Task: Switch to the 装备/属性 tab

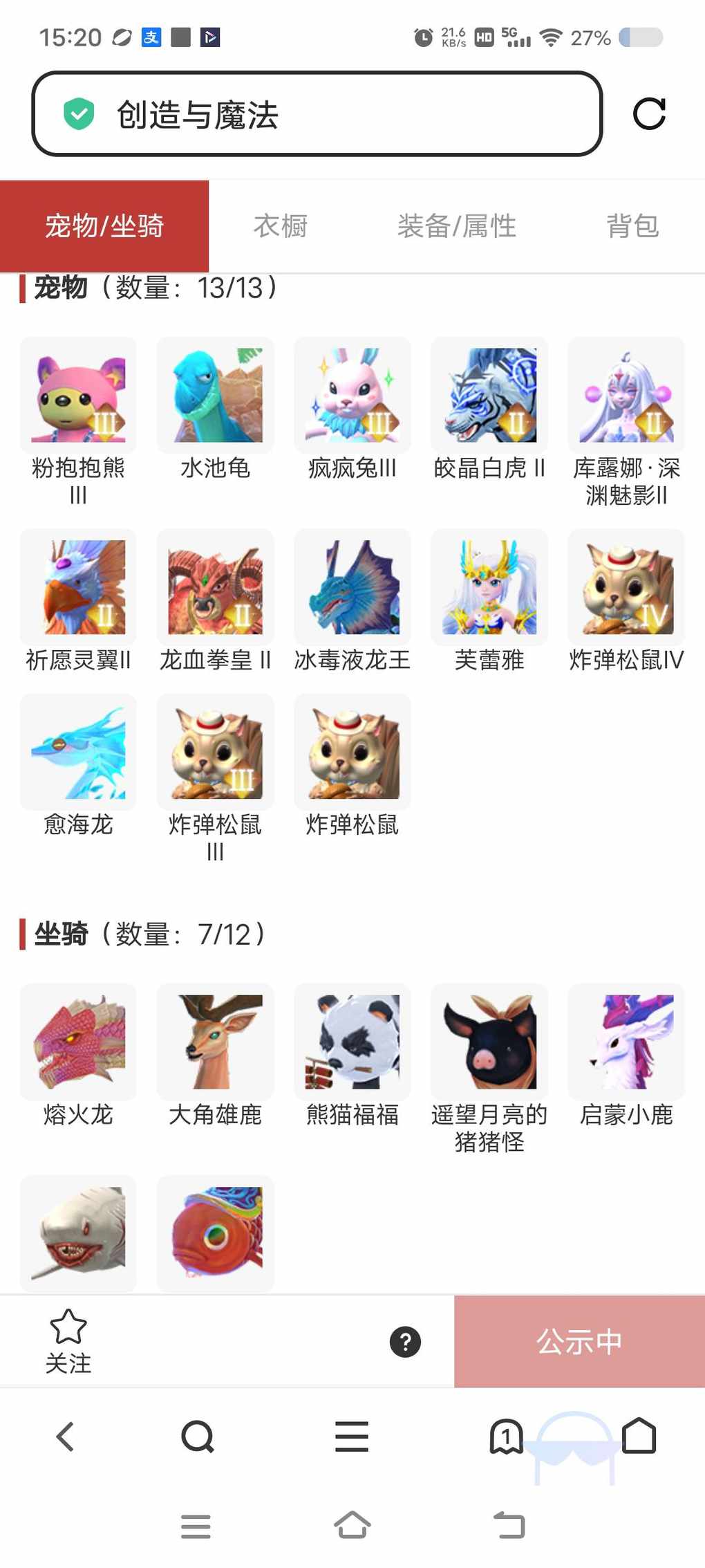Action: click(456, 226)
